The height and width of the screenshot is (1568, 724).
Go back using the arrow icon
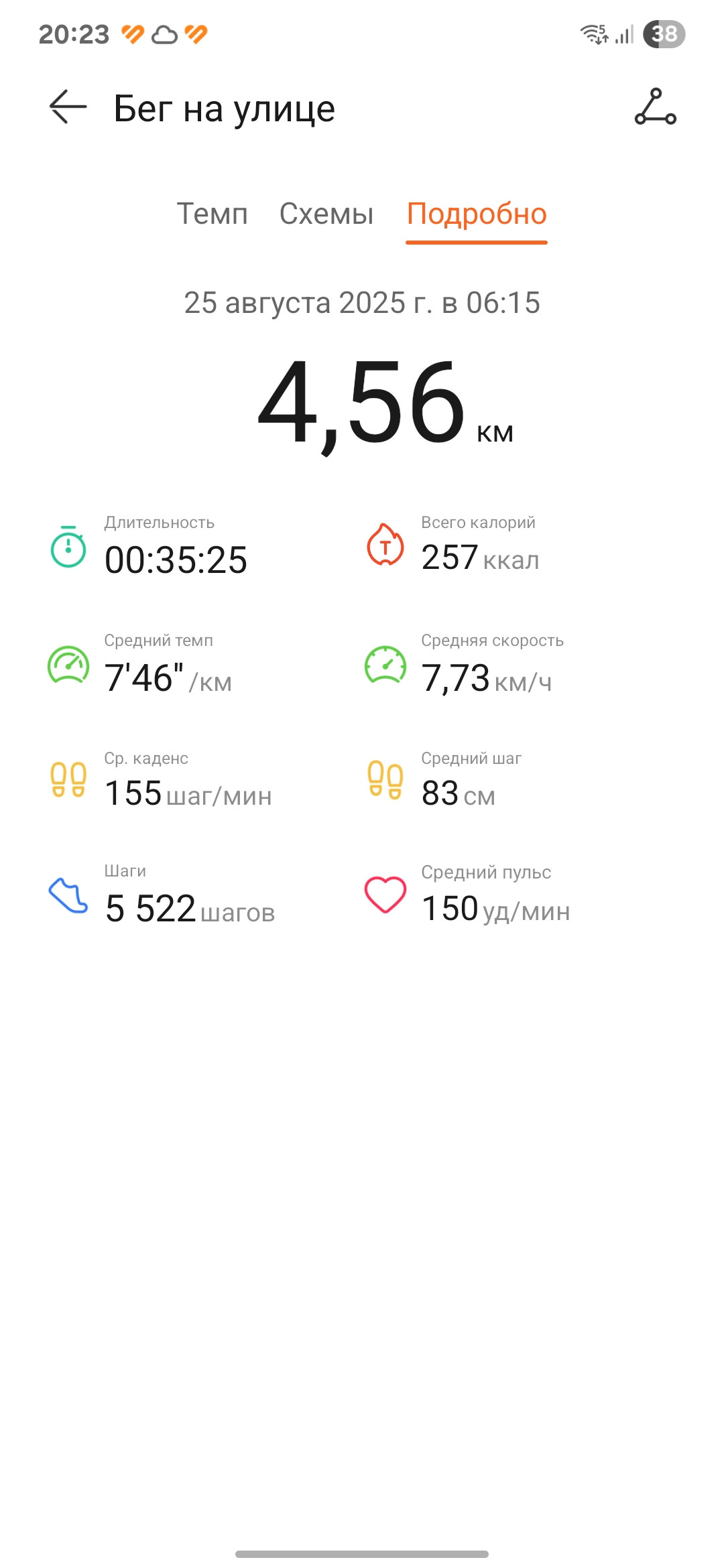click(x=68, y=107)
